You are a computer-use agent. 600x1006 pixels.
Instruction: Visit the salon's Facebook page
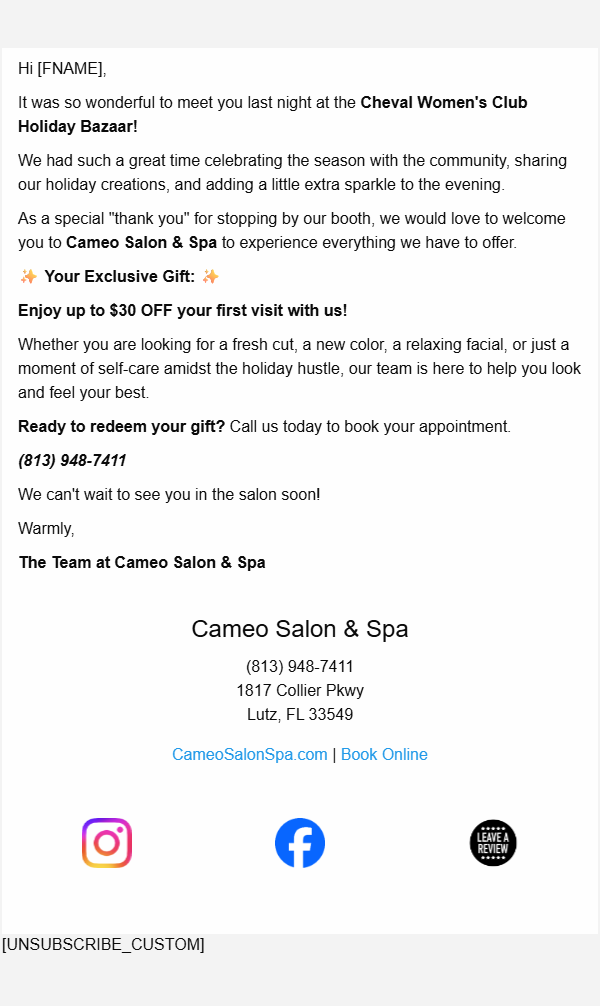[x=300, y=843]
